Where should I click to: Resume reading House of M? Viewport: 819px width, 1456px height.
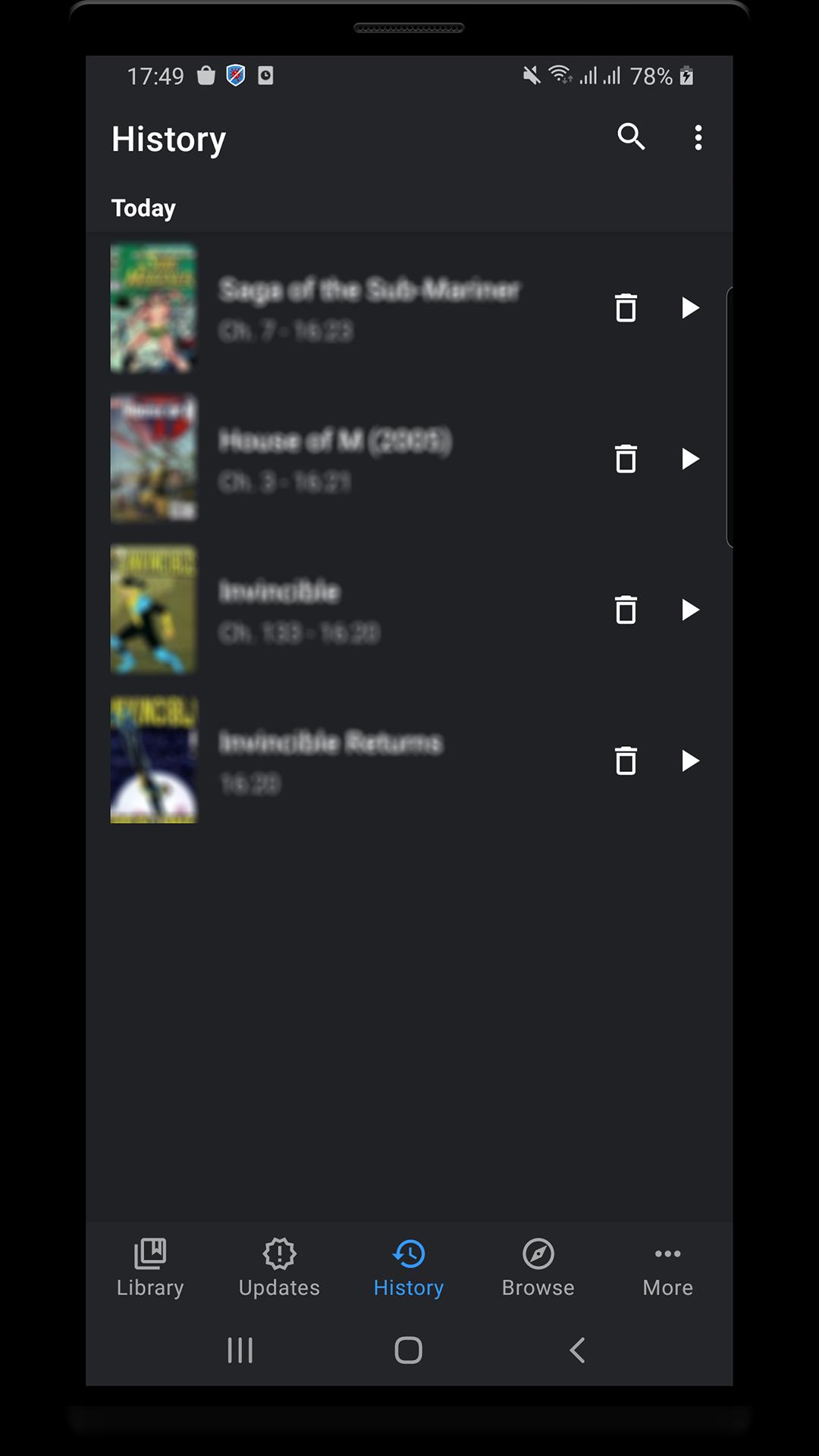coord(689,459)
